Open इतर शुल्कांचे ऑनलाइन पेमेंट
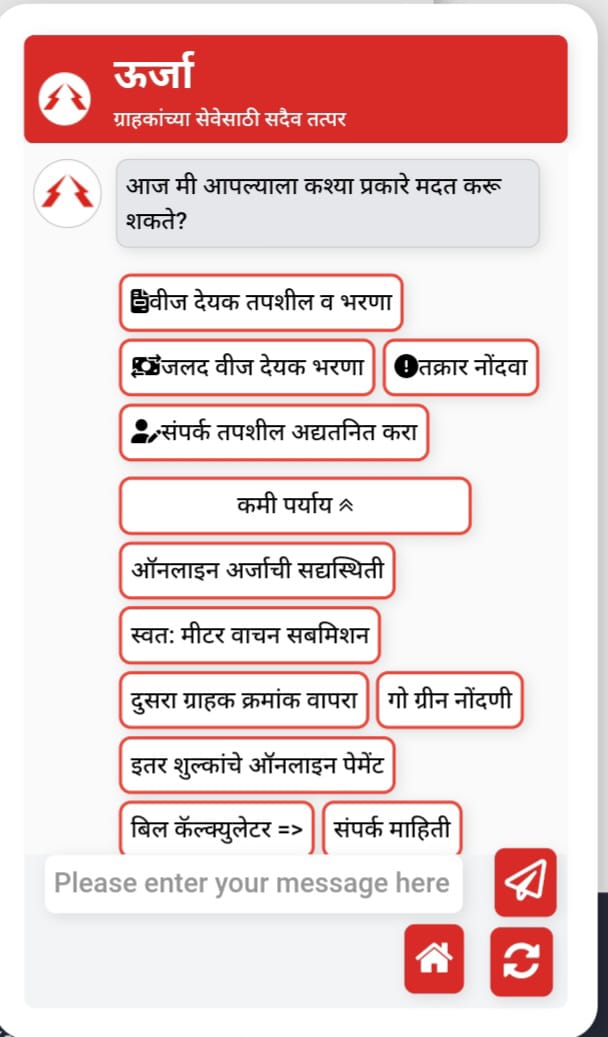The image size is (608, 1037). [x=257, y=765]
